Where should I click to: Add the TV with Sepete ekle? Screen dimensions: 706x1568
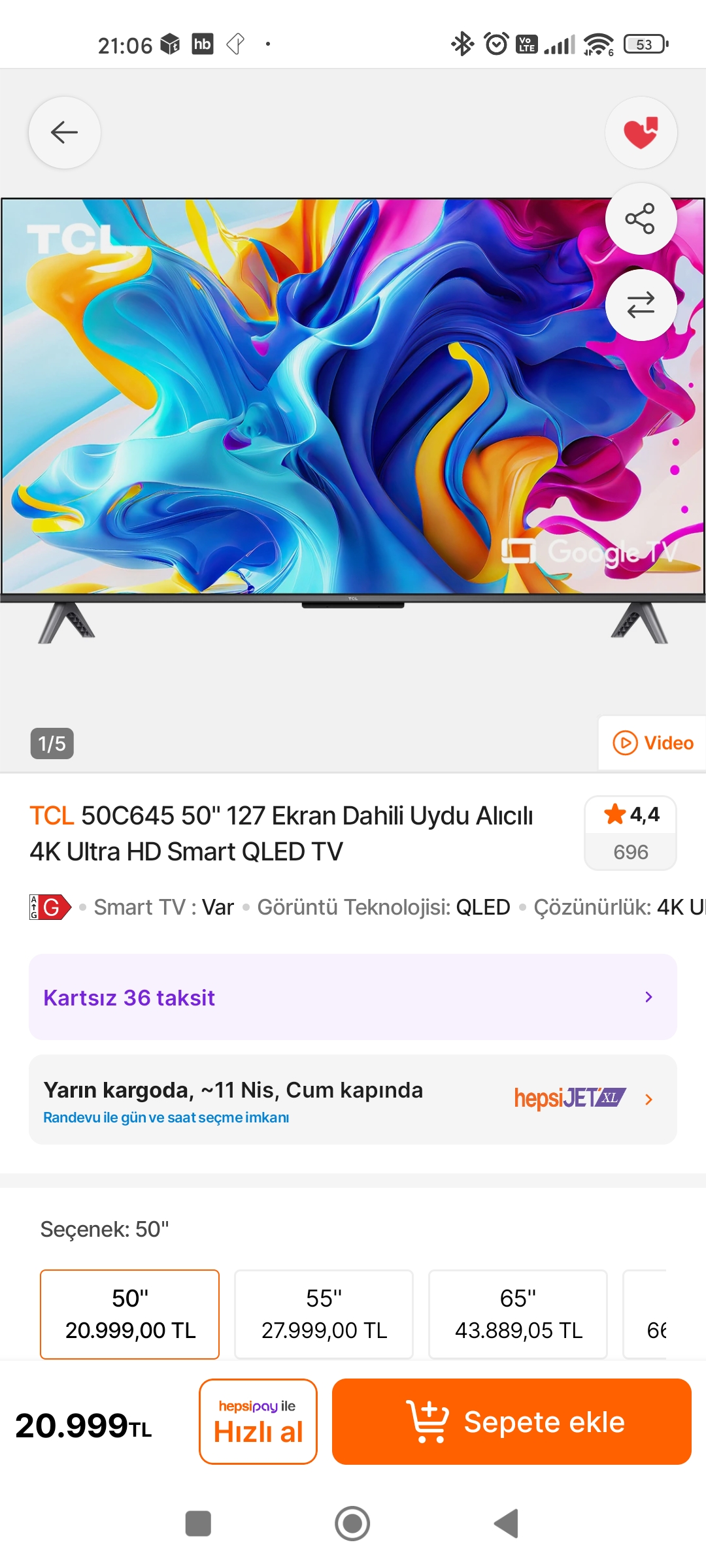click(511, 1421)
